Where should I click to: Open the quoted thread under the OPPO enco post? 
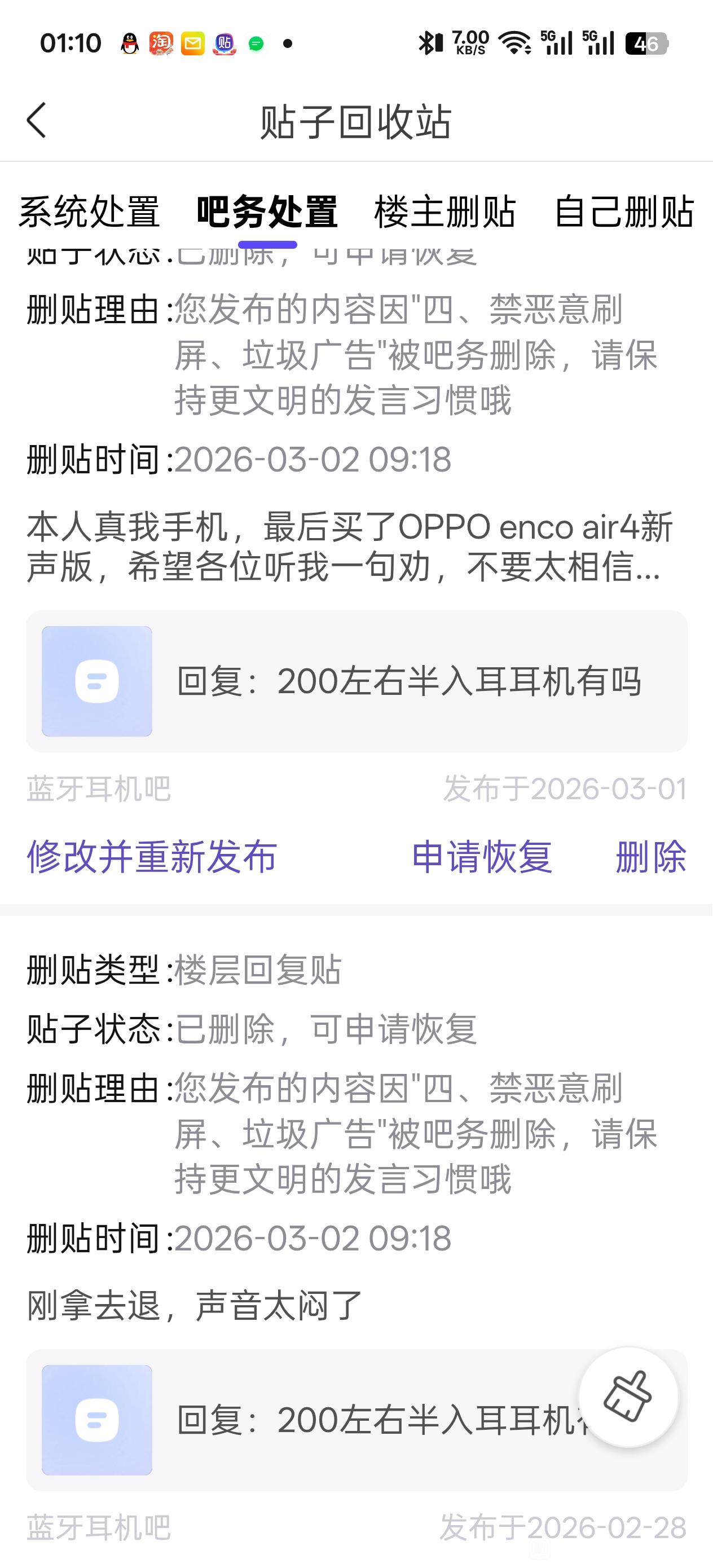click(x=356, y=681)
